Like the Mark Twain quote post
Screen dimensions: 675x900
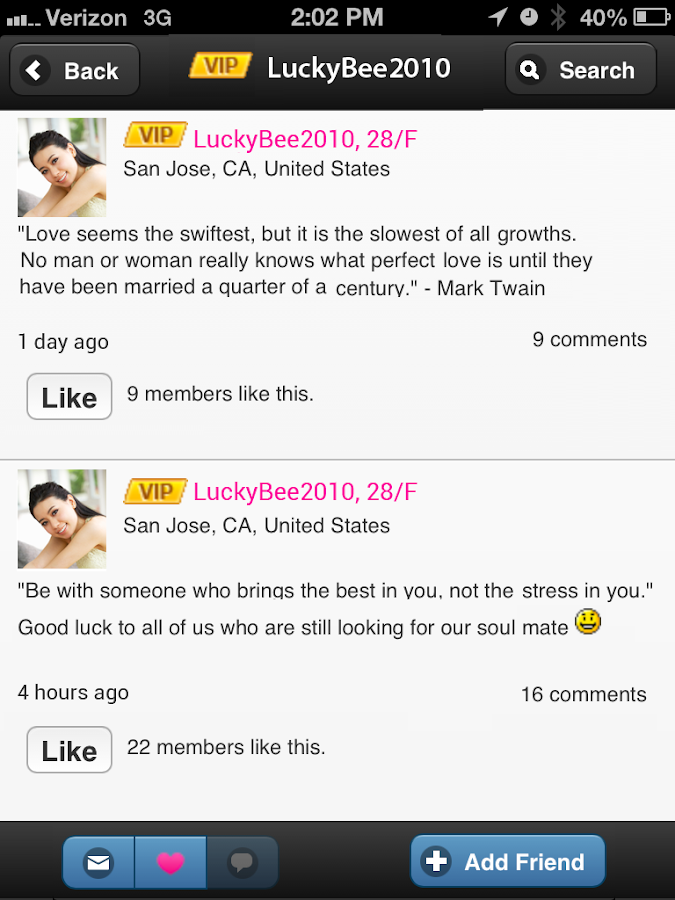coord(69,397)
